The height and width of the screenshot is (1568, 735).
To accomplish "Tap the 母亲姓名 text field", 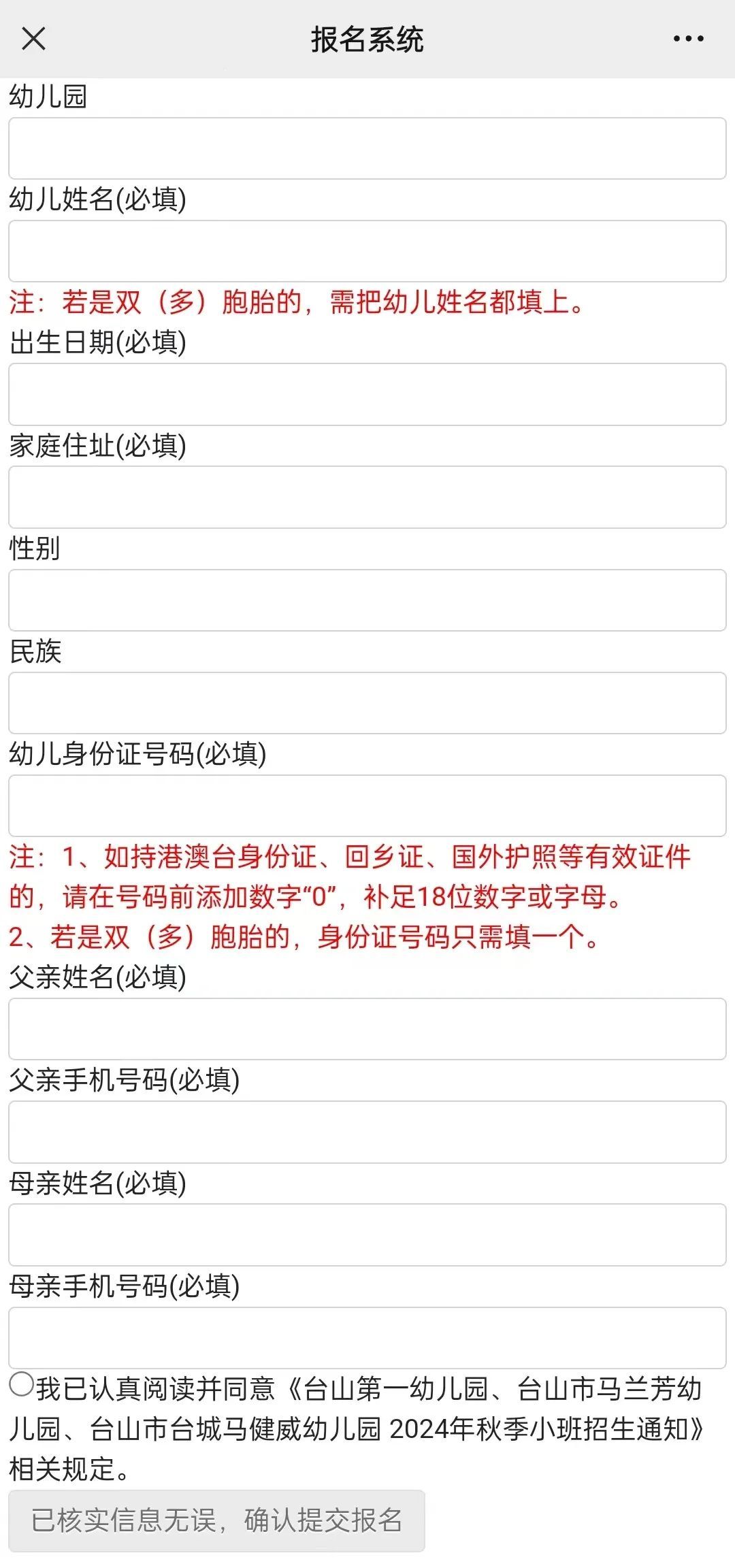I will point(367,1235).
